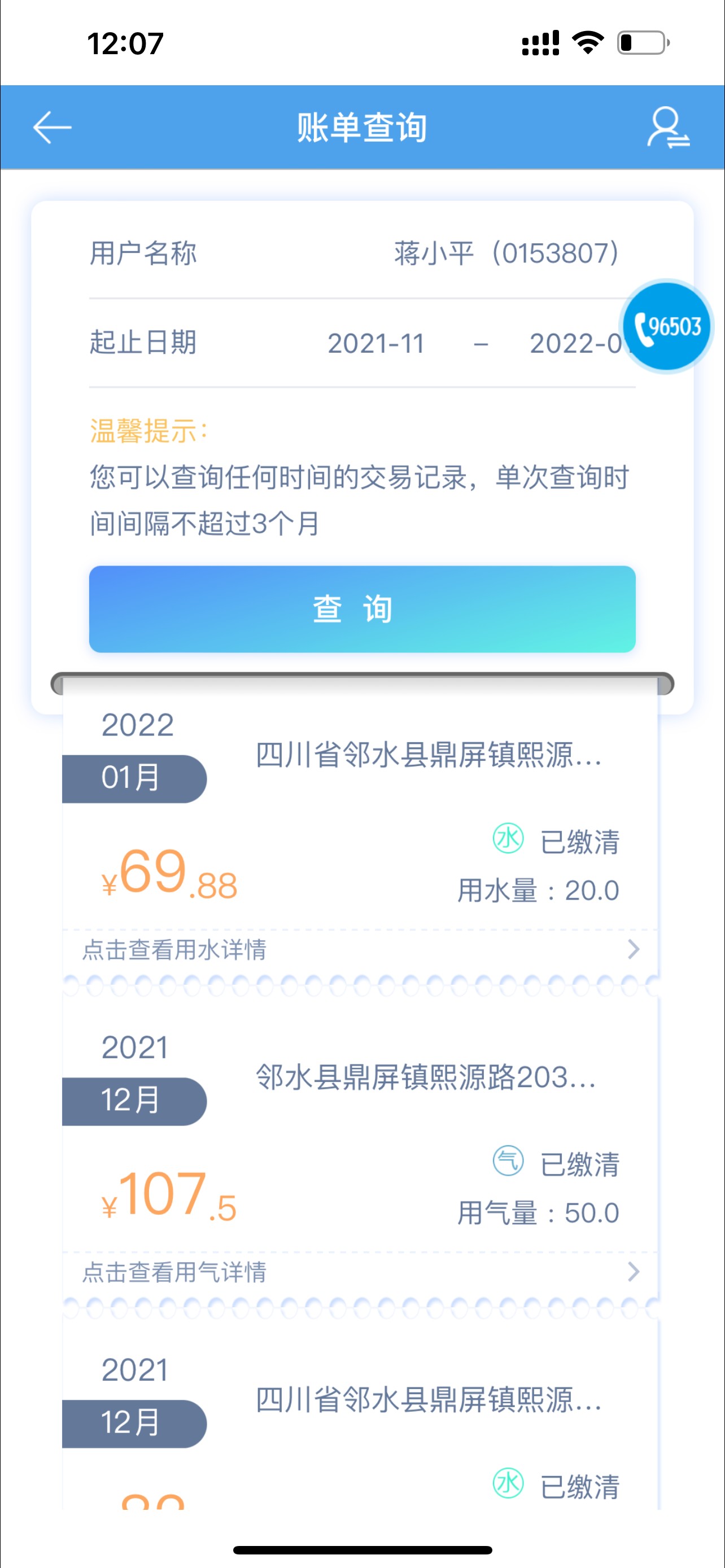Call the 96503 hotline button
The image size is (725, 1568).
pyautogui.click(x=667, y=326)
